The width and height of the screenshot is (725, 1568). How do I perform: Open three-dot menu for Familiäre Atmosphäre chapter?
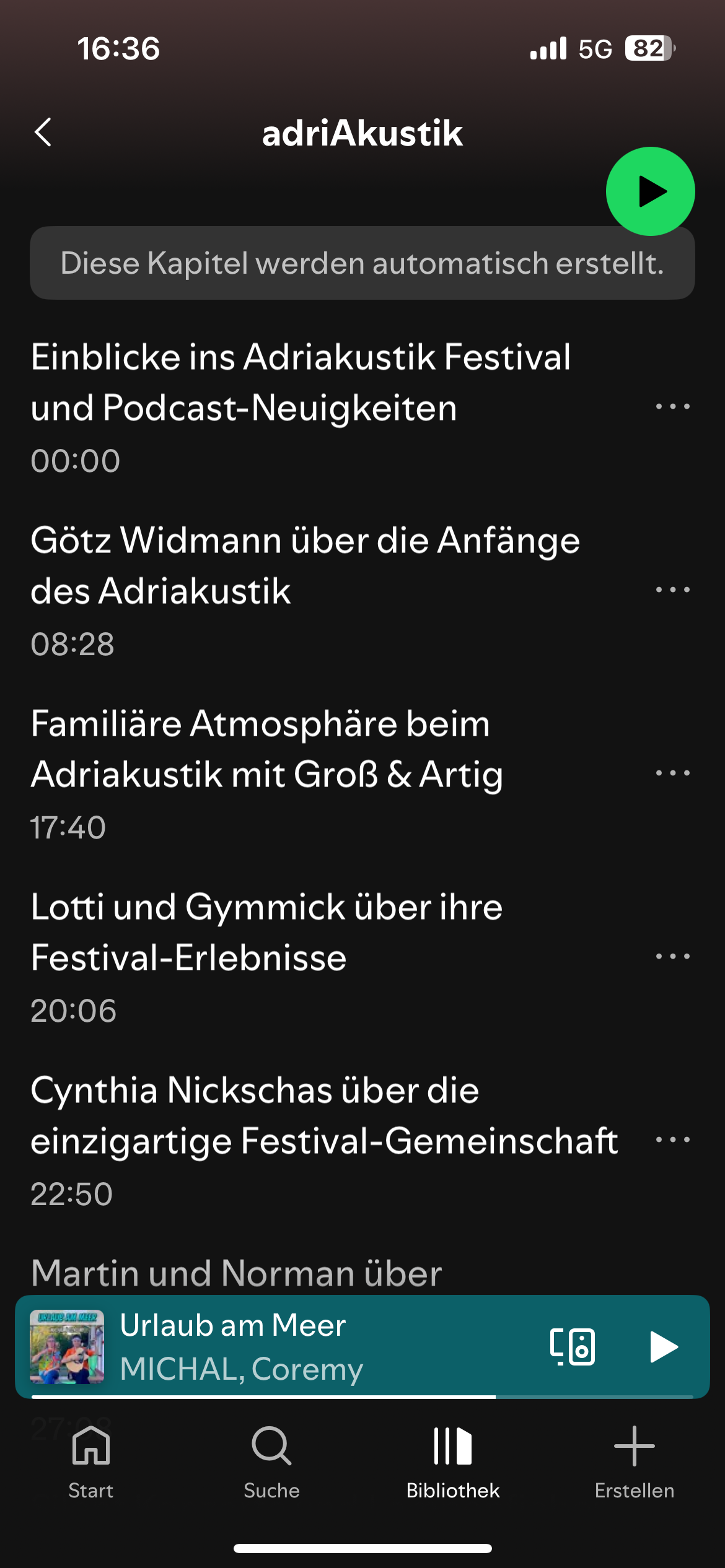(672, 773)
